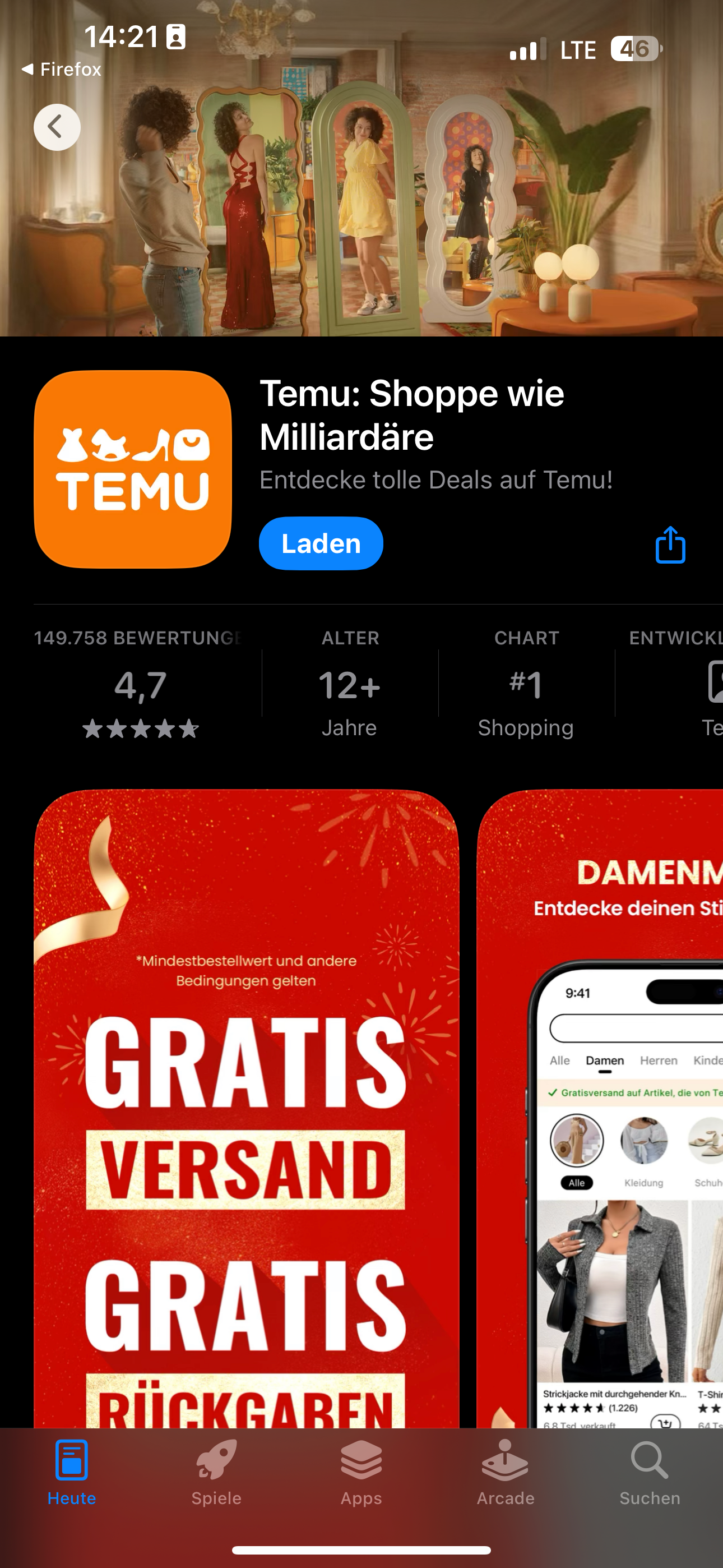Return to Firefox via status bar link

[x=62, y=70]
